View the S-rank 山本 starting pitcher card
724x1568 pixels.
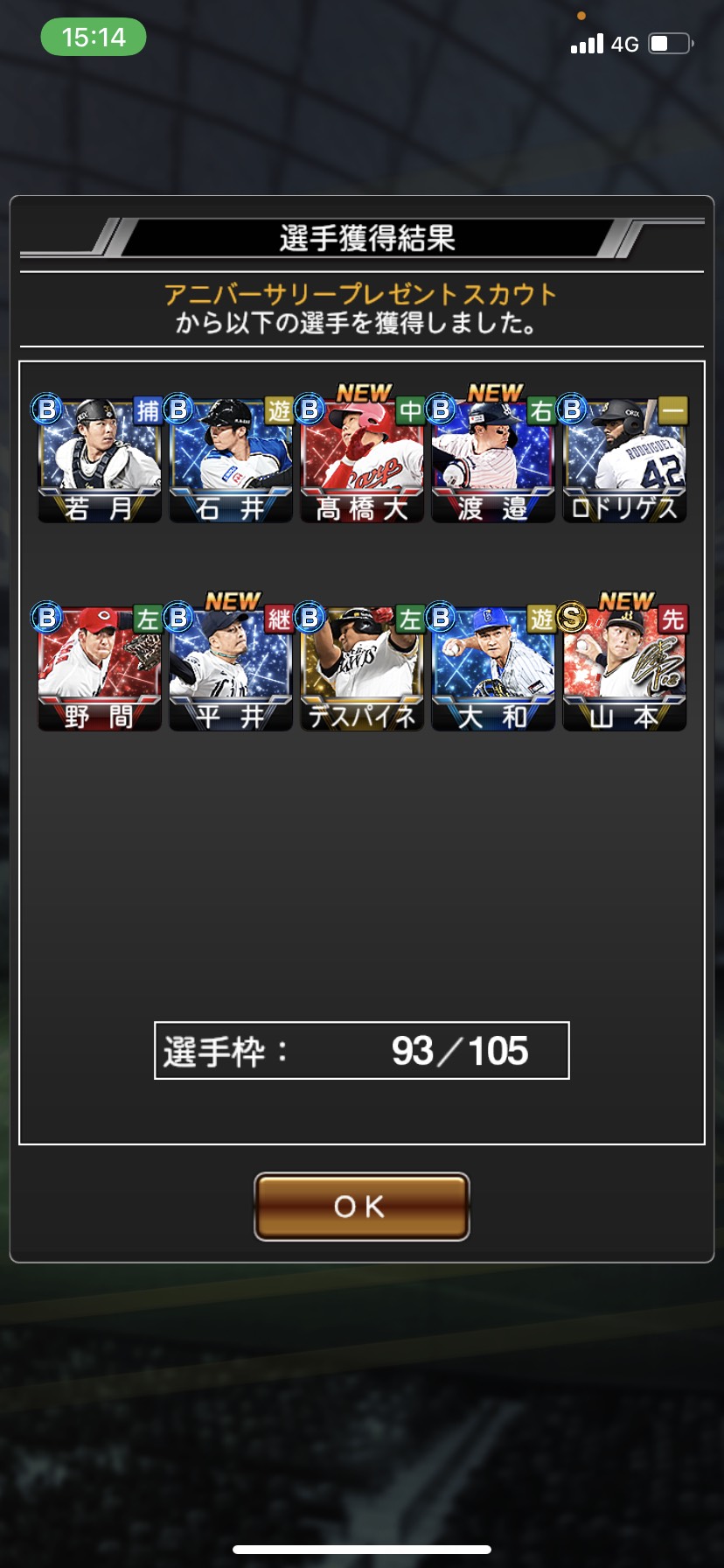pyautogui.click(x=624, y=668)
